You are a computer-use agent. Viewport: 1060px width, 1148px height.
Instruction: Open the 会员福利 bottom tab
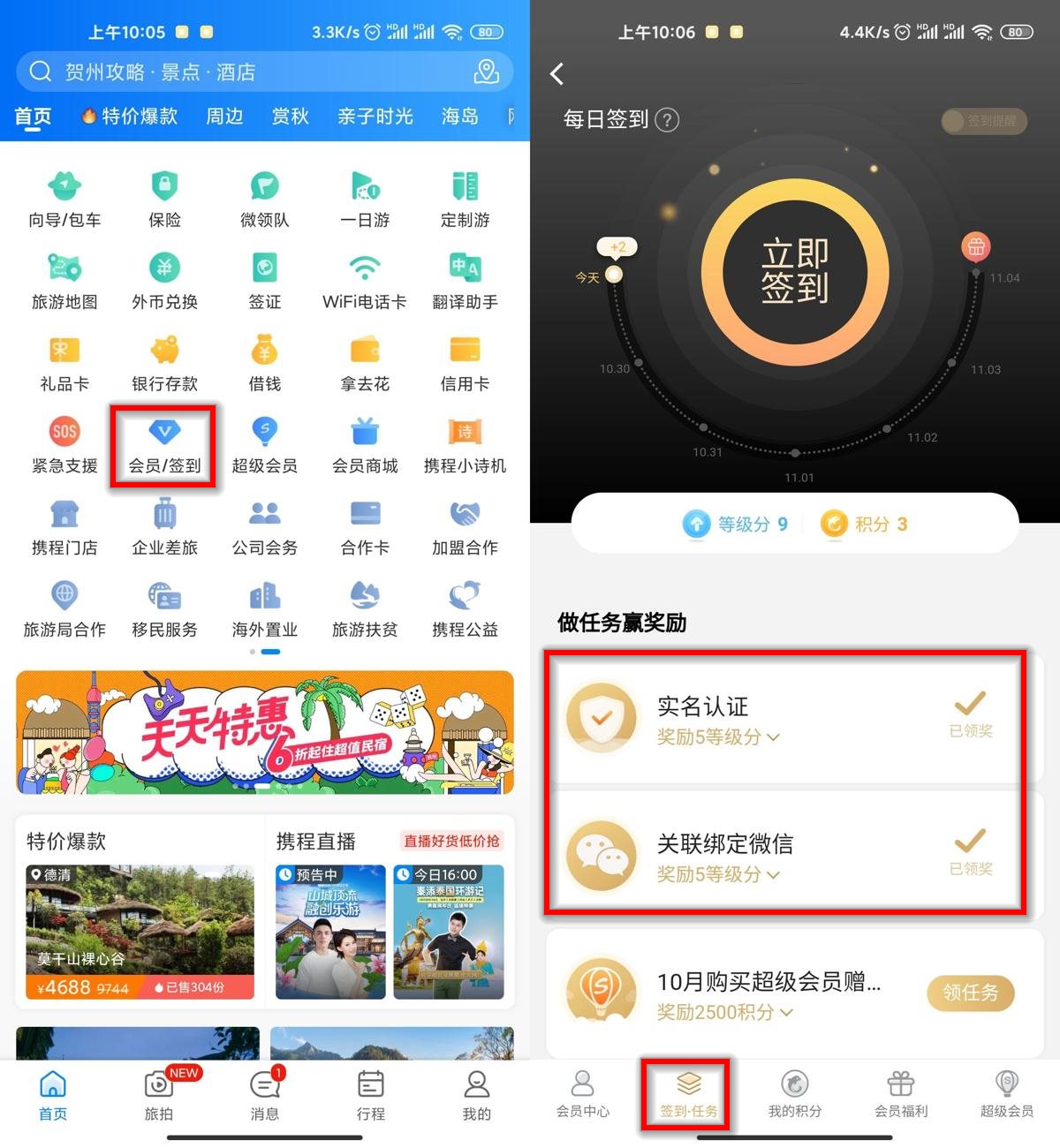pyautogui.click(x=900, y=1095)
